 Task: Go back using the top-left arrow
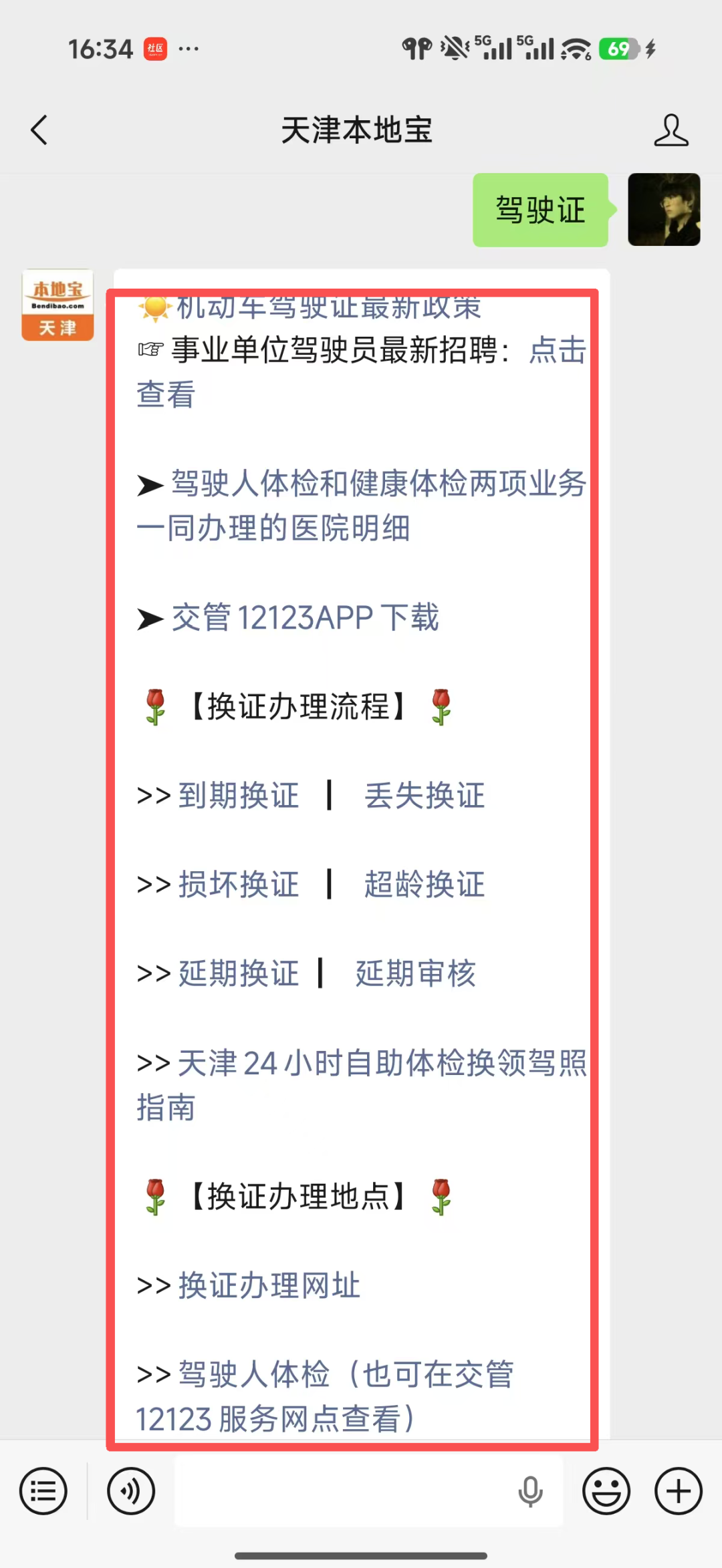[x=39, y=130]
